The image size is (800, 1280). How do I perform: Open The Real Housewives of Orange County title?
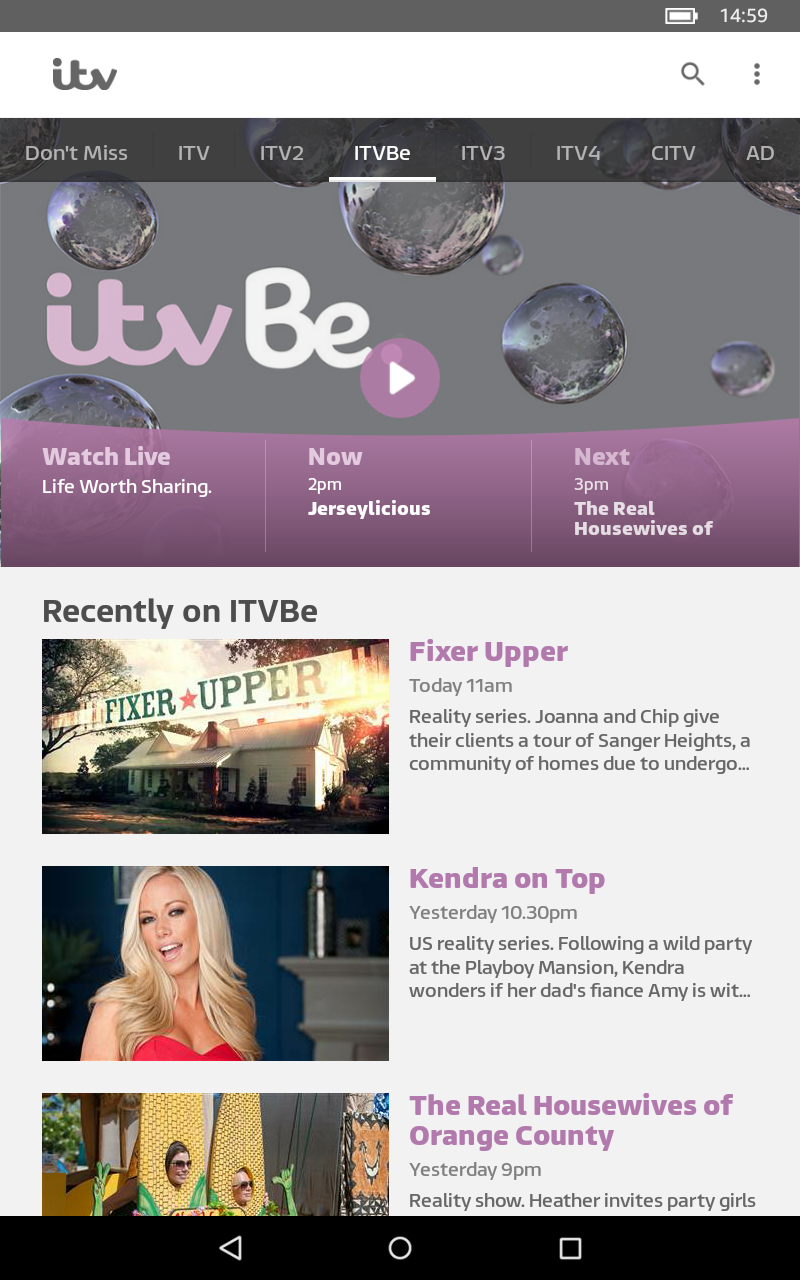coord(570,1120)
